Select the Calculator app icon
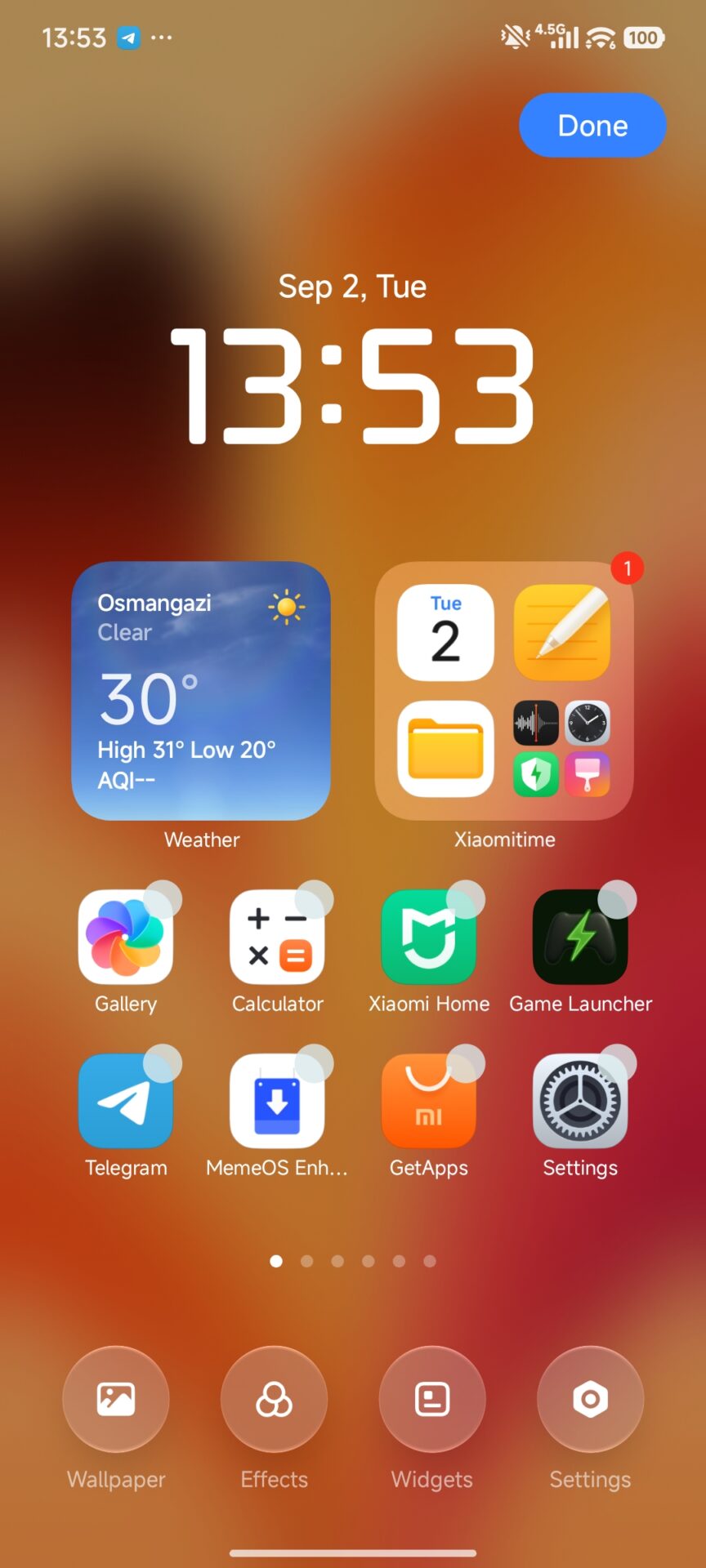 coord(277,938)
